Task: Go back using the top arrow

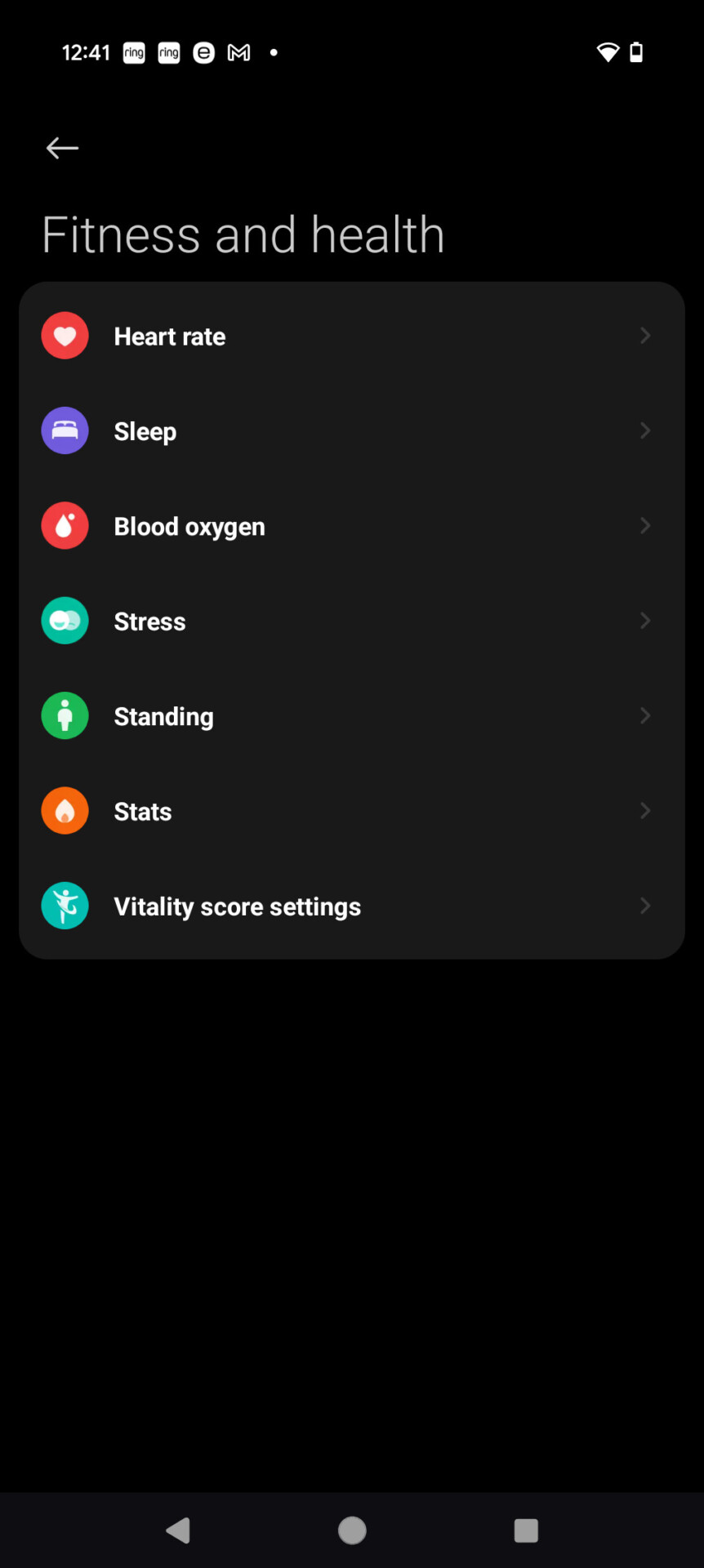Action: (x=62, y=148)
